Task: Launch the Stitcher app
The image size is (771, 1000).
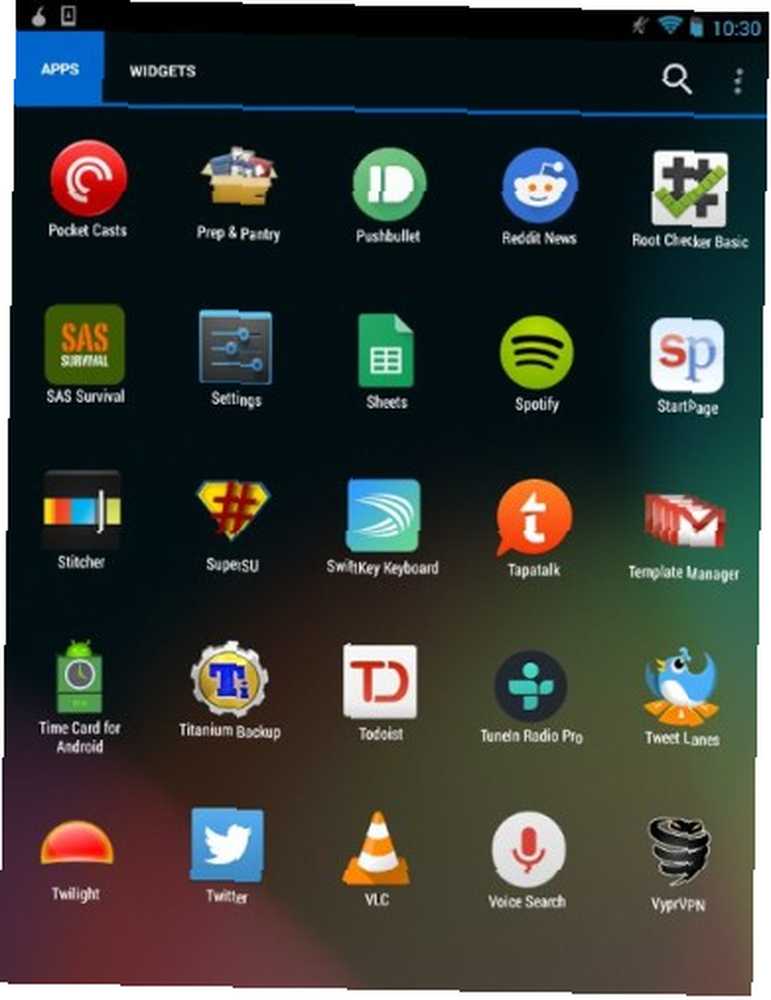Action: (x=82, y=510)
